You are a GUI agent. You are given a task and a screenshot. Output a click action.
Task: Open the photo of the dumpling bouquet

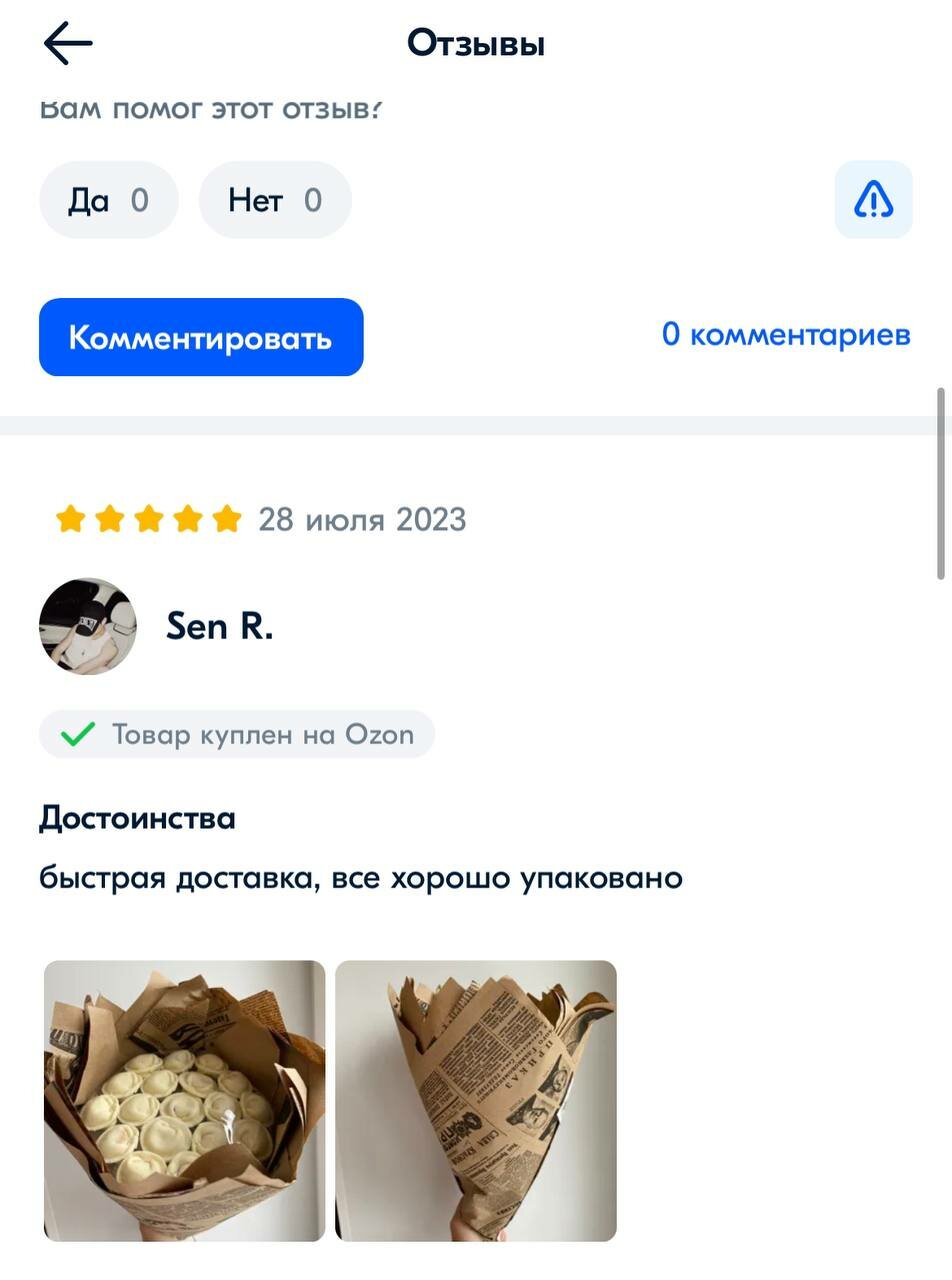[185, 1100]
